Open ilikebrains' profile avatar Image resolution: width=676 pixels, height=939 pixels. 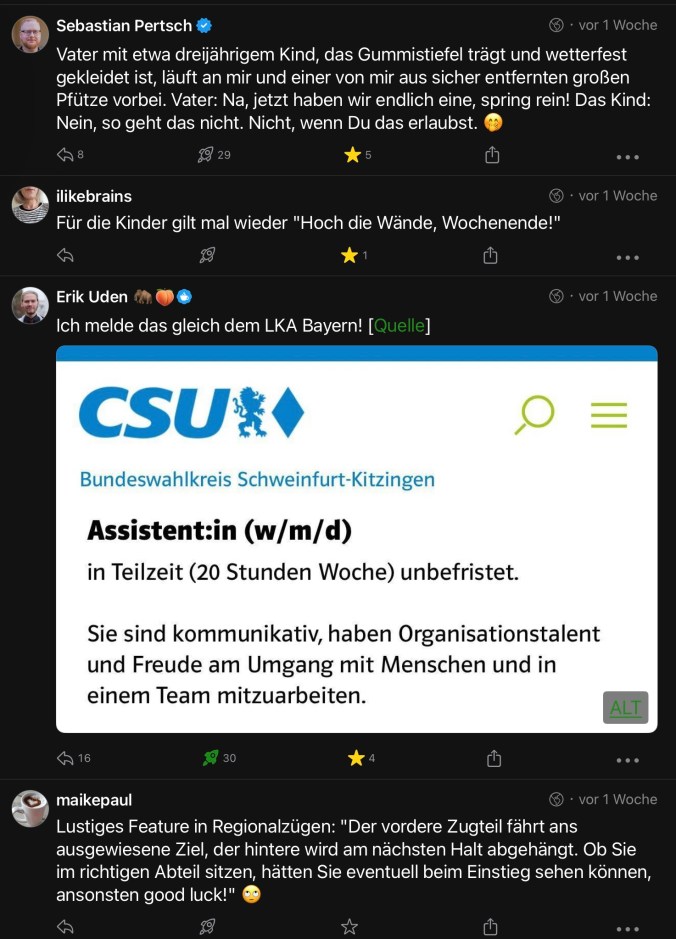tap(30, 205)
